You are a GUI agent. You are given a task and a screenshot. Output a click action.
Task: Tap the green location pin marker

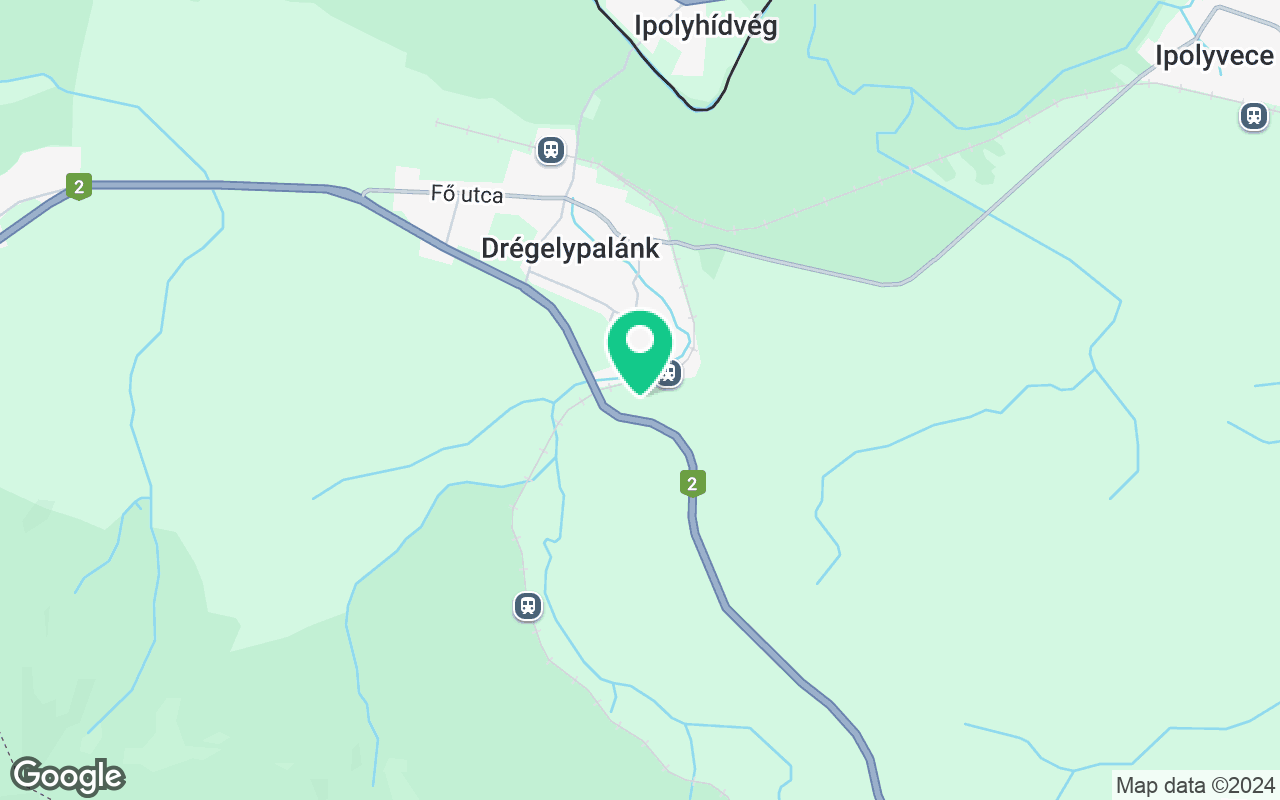click(x=640, y=346)
